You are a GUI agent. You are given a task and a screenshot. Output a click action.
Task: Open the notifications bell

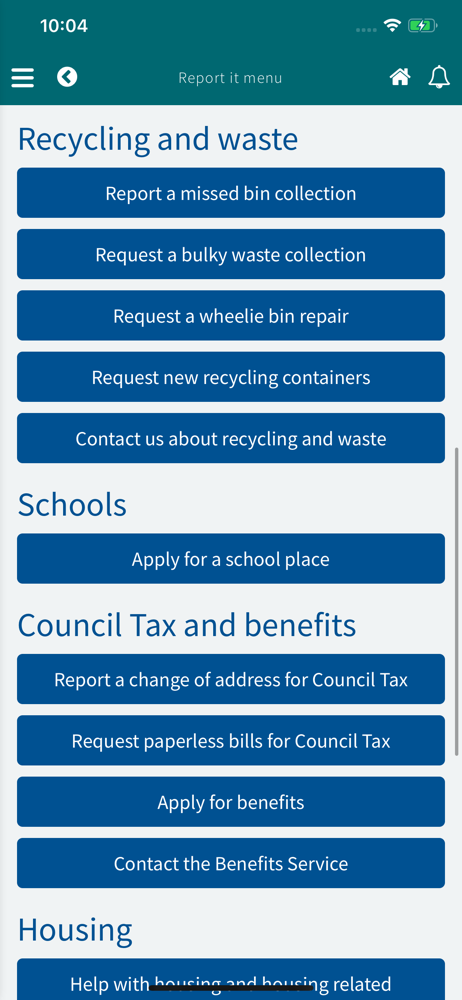point(438,78)
